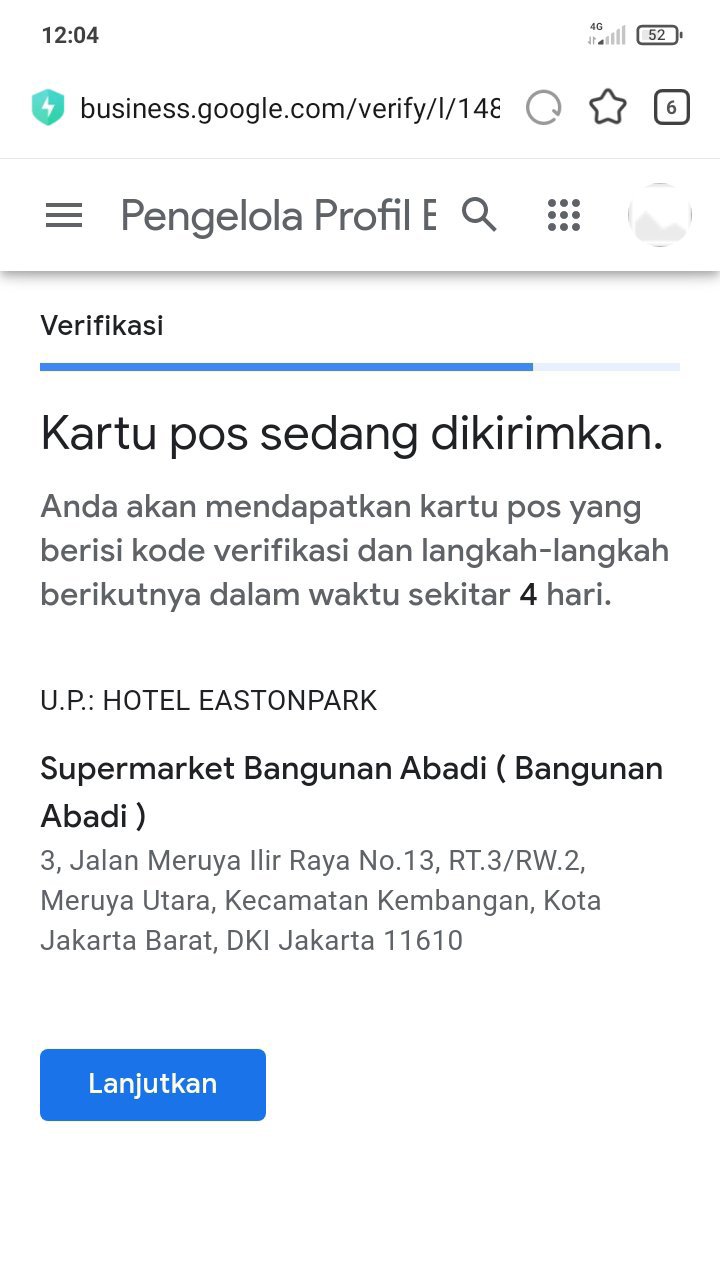
Task: Open the hamburger navigation menu
Action: [x=64, y=215]
